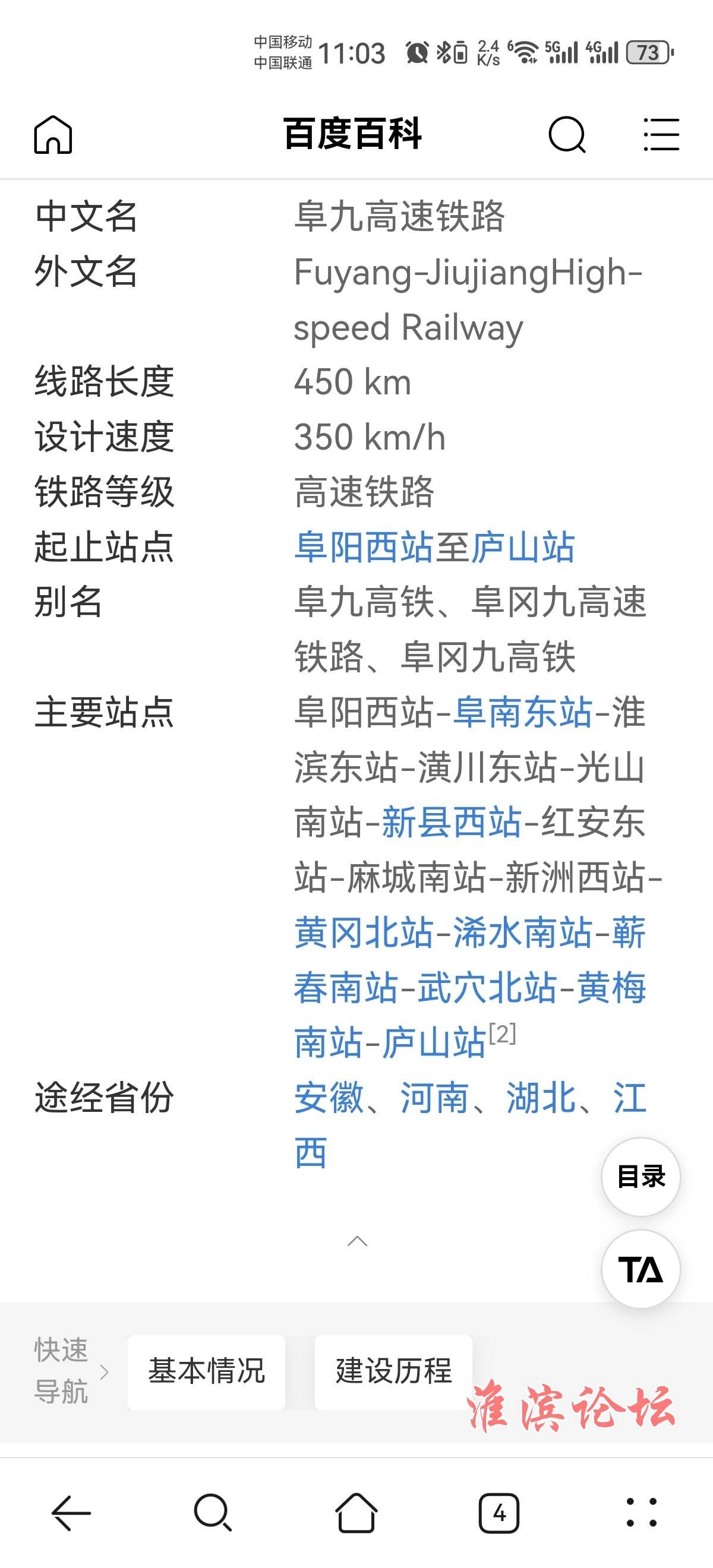Open the 新县西站 link
This screenshot has height=1568, width=713.
tap(452, 822)
